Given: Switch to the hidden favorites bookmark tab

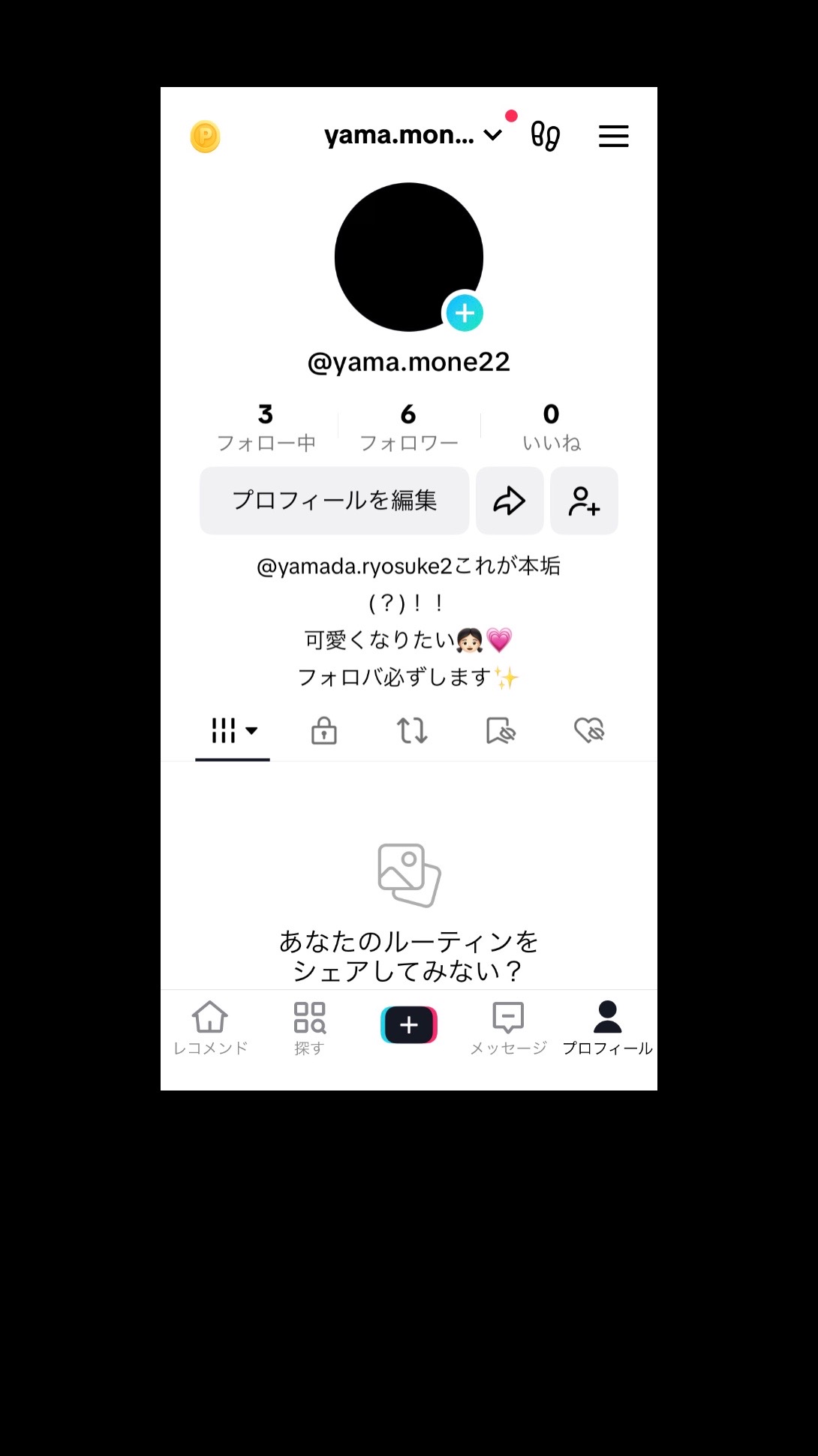Looking at the screenshot, I should tap(501, 730).
